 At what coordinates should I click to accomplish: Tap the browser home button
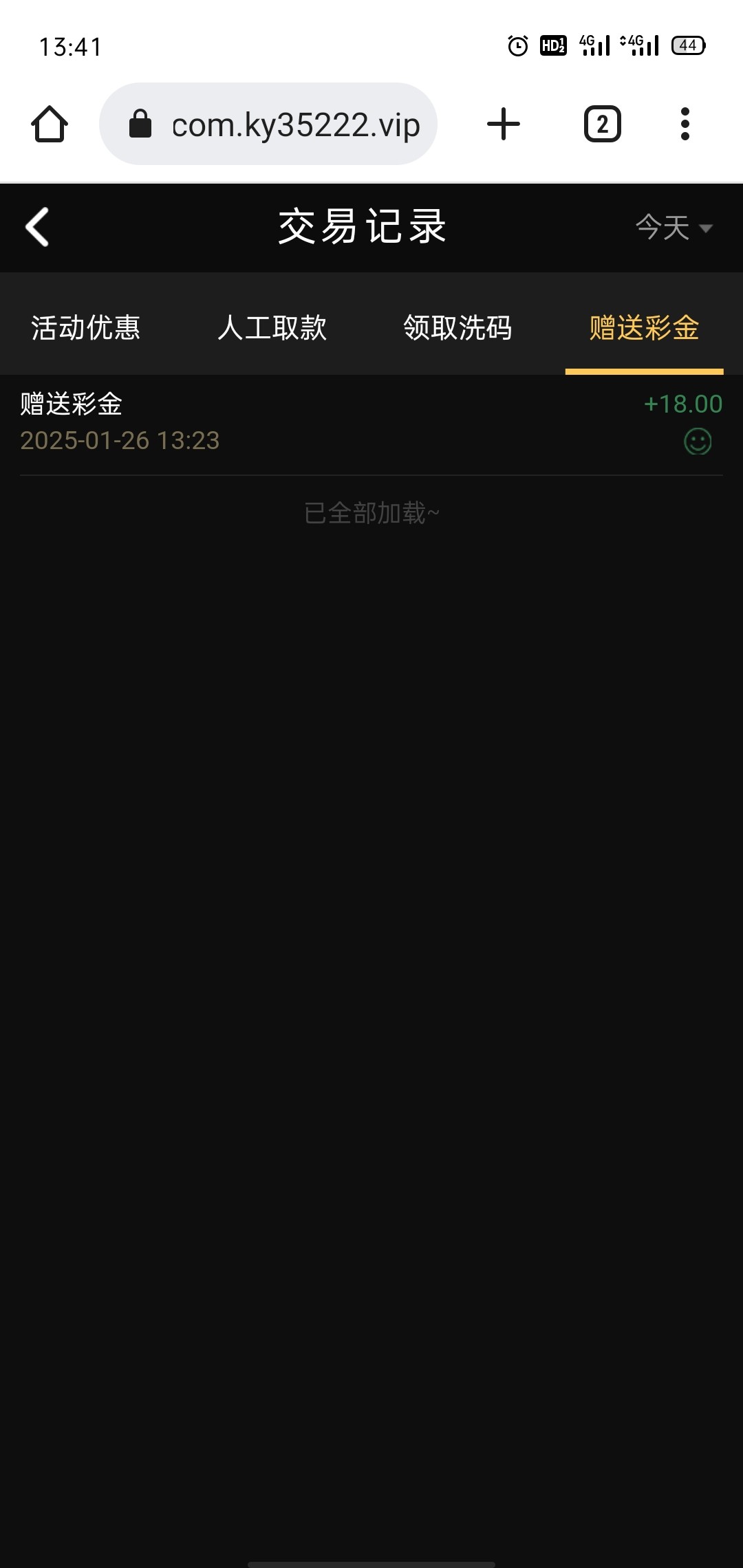pos(50,124)
